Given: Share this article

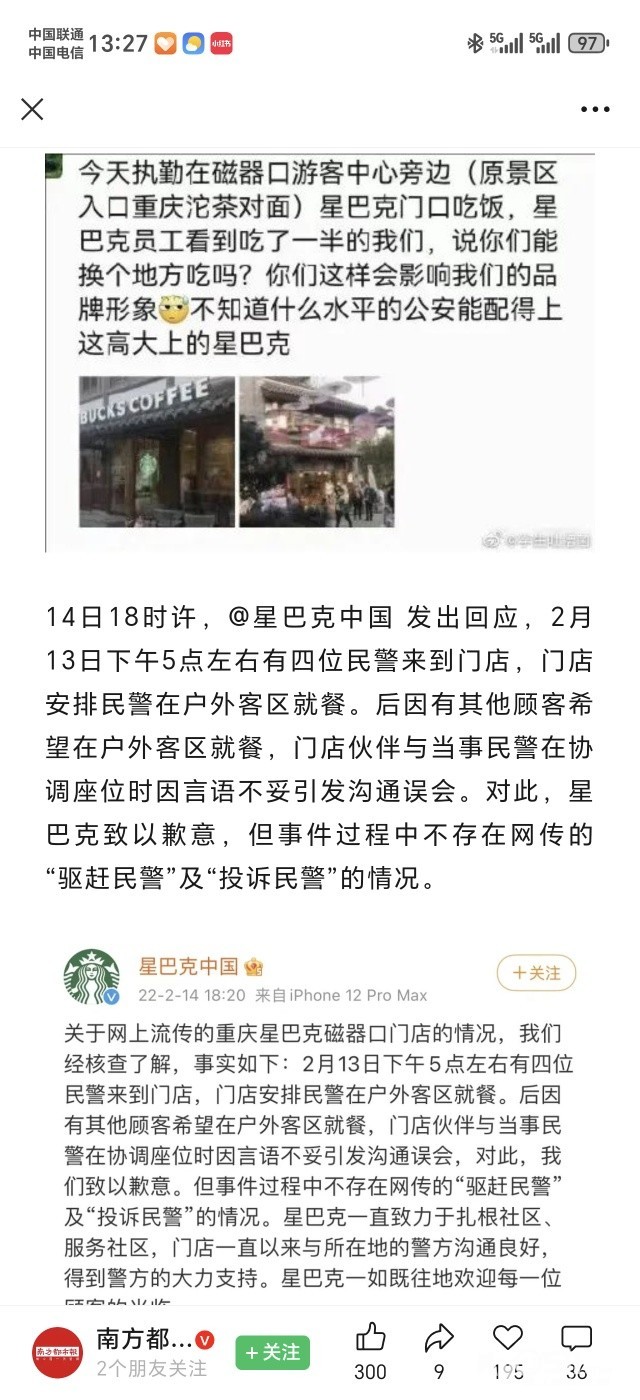Looking at the screenshot, I should click(439, 1338).
